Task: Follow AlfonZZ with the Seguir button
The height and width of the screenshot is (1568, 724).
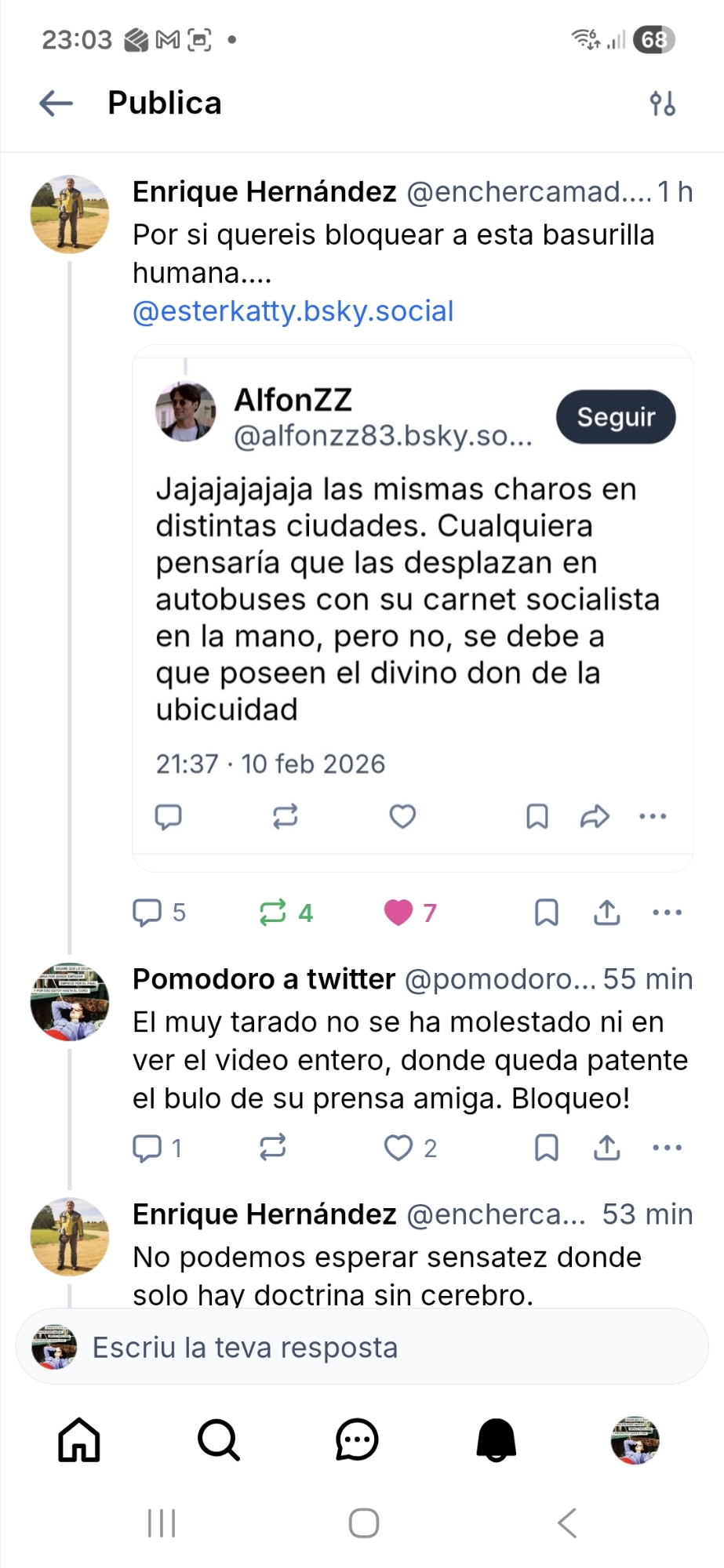Action: (x=616, y=417)
